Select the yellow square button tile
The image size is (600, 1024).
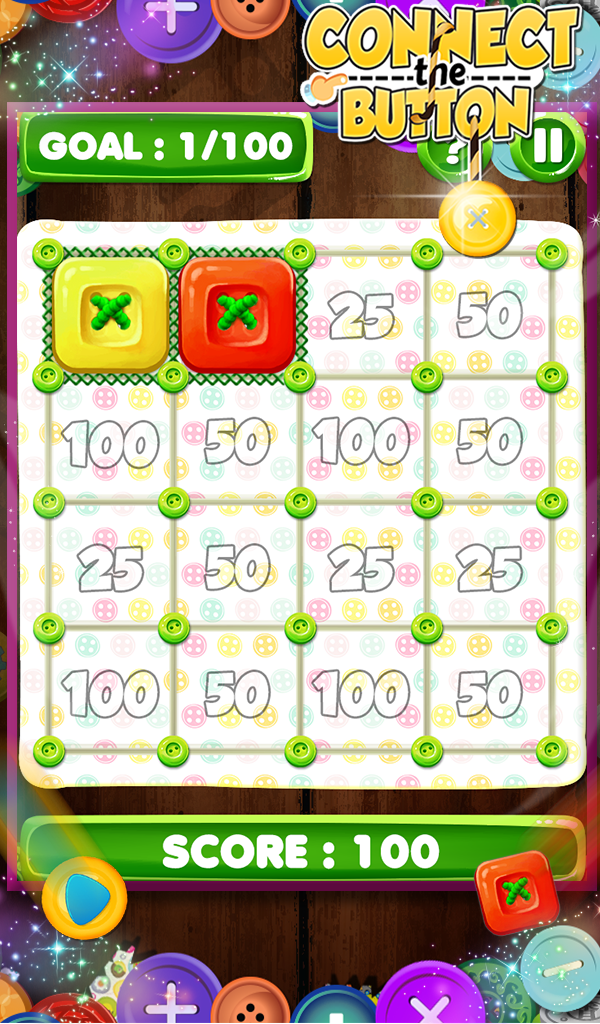click(x=110, y=314)
